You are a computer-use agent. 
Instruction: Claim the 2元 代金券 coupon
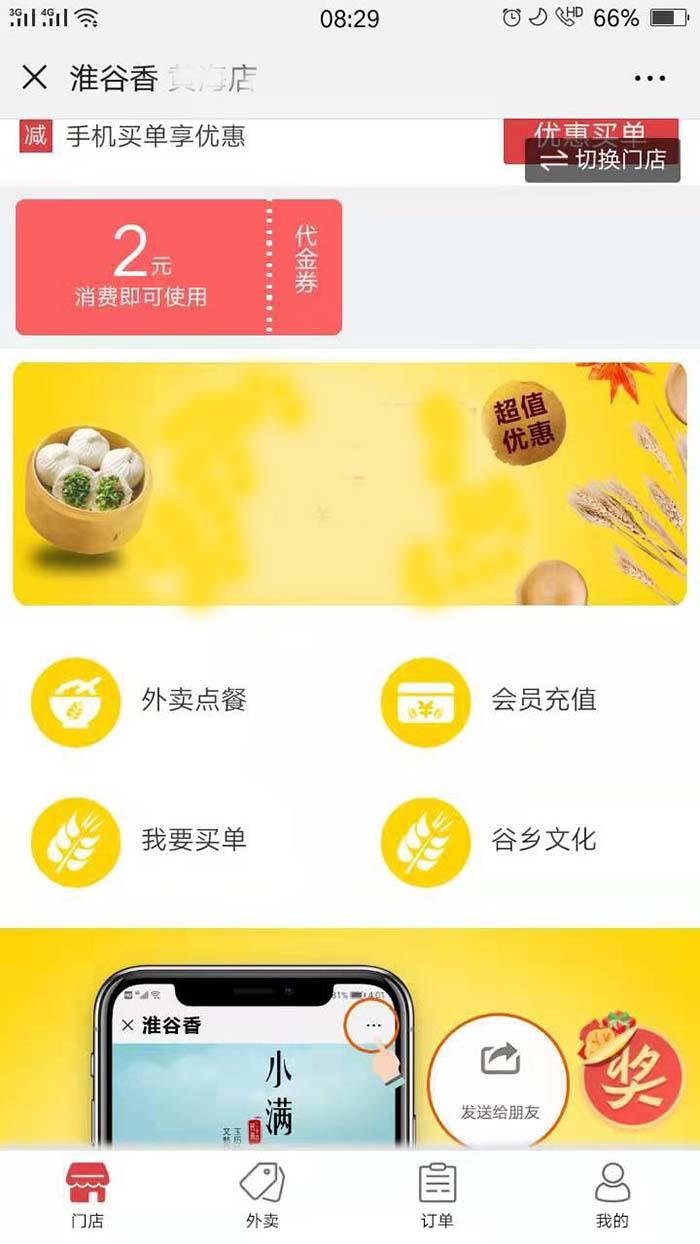click(x=178, y=267)
